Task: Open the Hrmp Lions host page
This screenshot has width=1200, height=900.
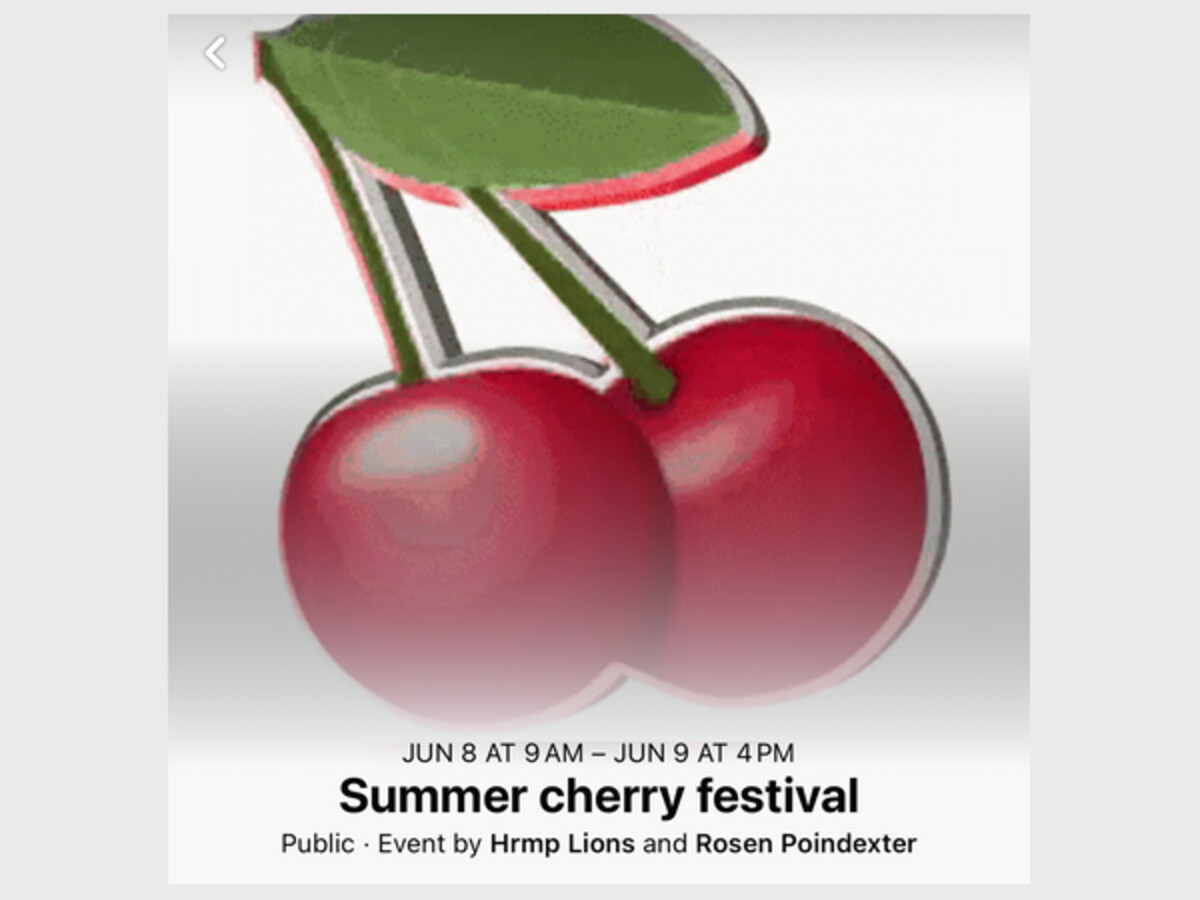Action: click(x=562, y=844)
